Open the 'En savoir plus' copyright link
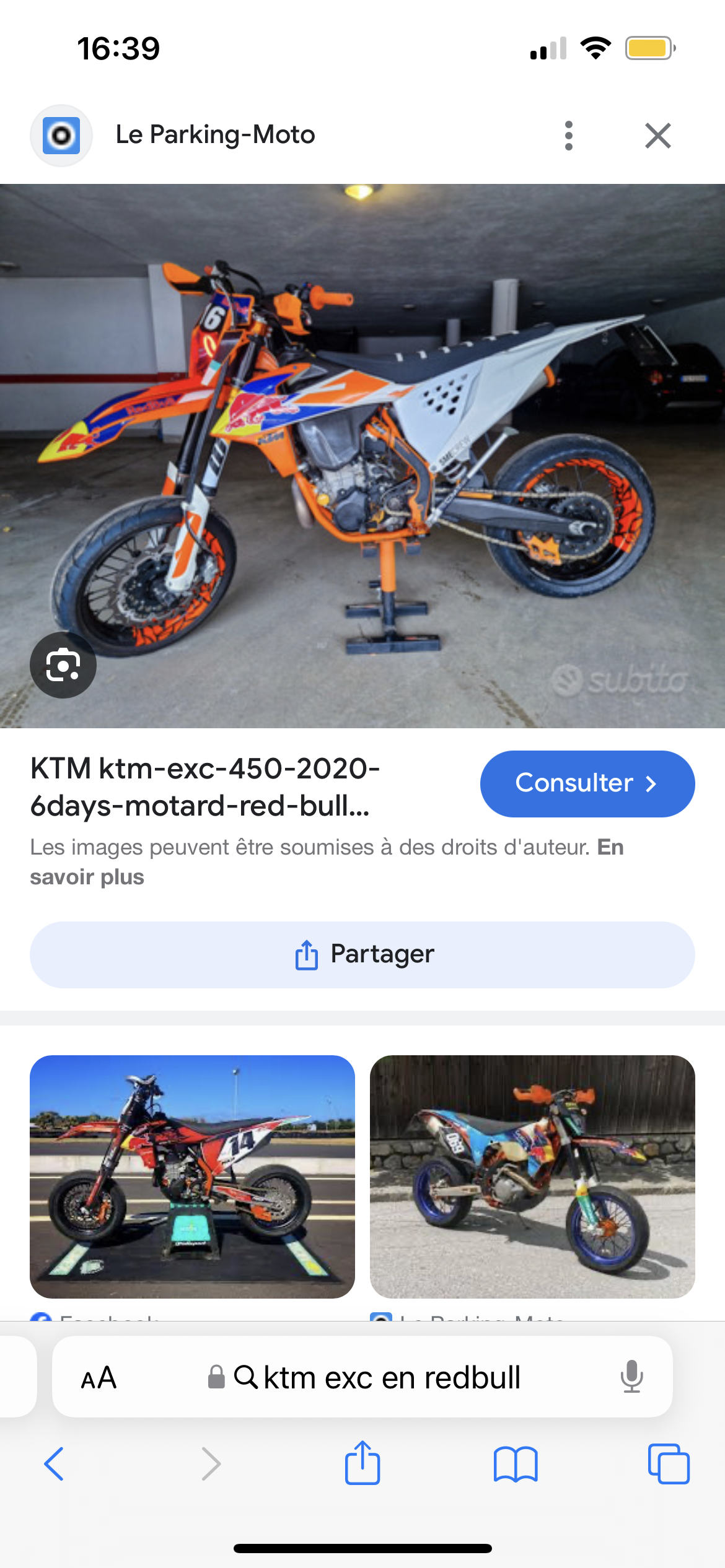The width and height of the screenshot is (725, 1568). (x=87, y=877)
